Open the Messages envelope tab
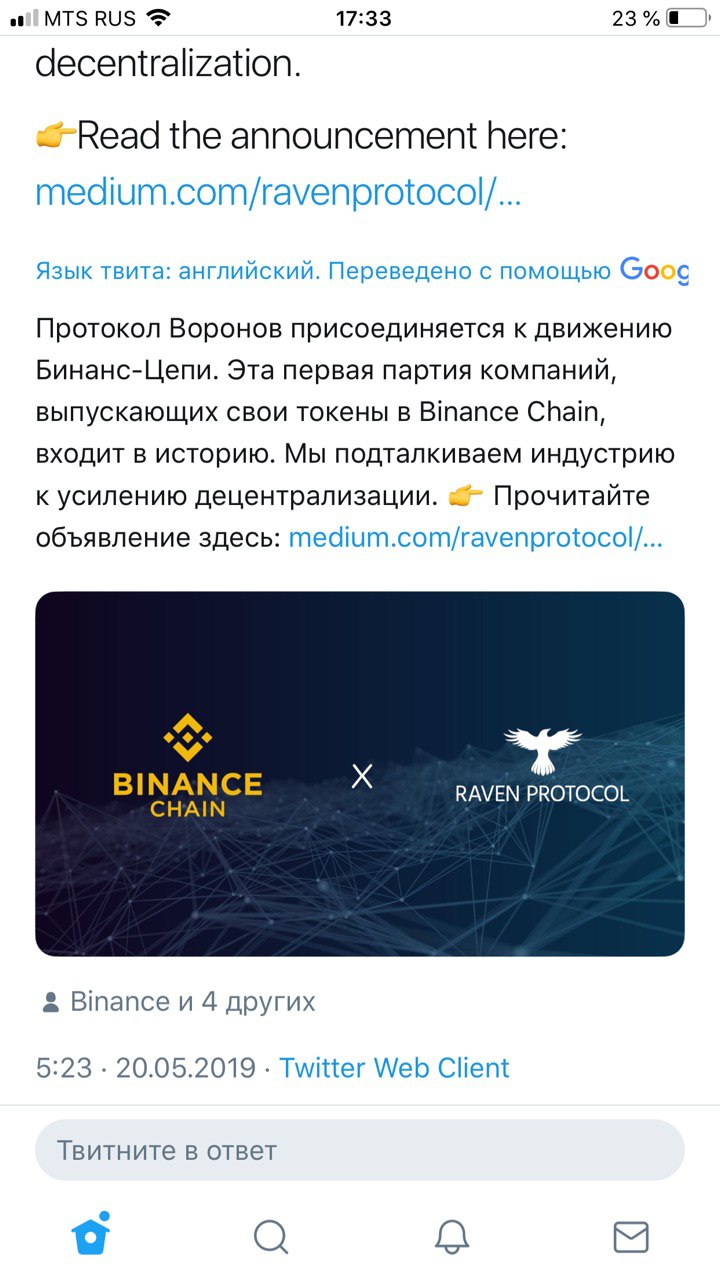 pos(630,1237)
